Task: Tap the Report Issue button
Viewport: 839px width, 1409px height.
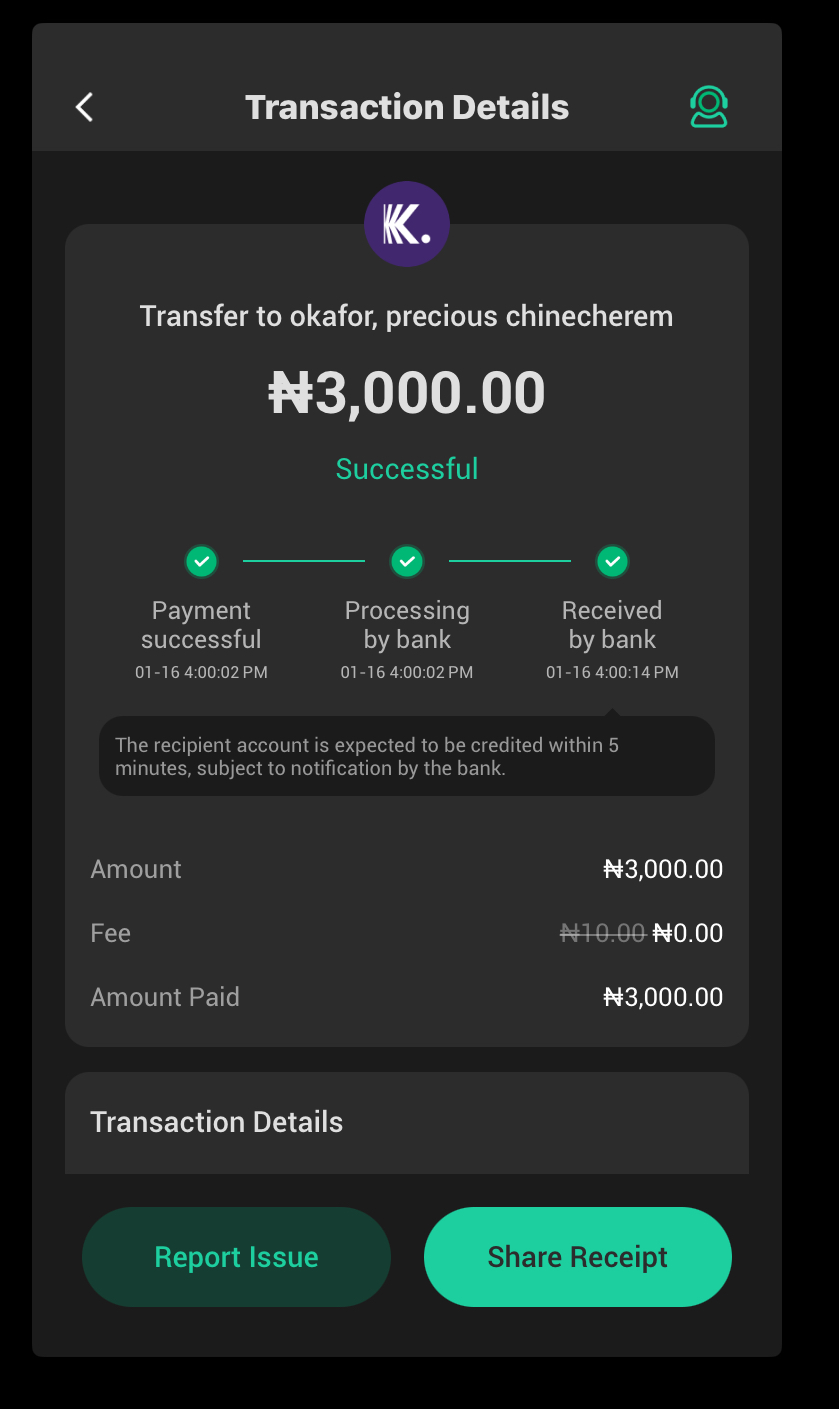Action: tap(236, 1257)
